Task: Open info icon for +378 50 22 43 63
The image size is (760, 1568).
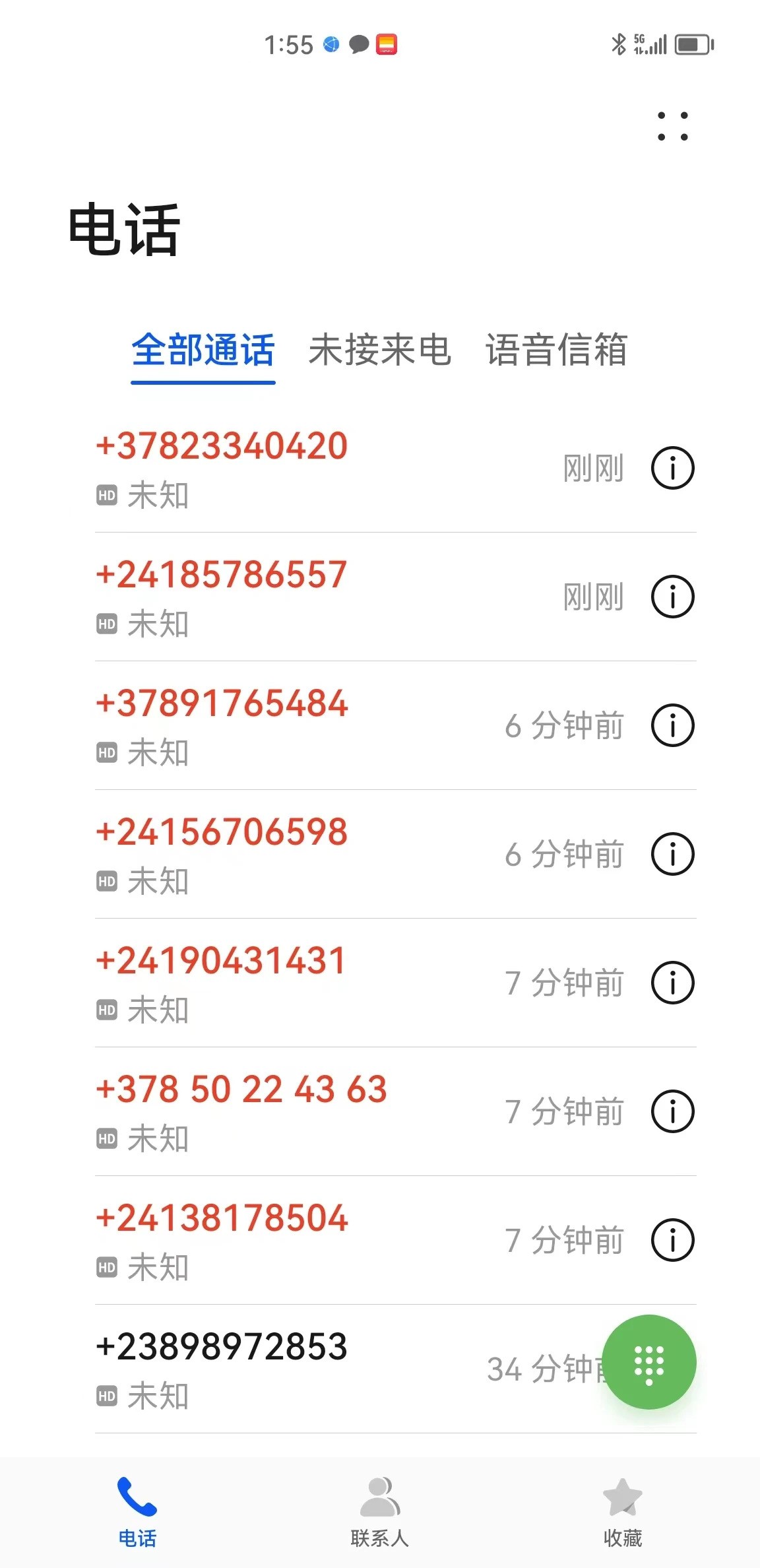Action: (x=672, y=1112)
